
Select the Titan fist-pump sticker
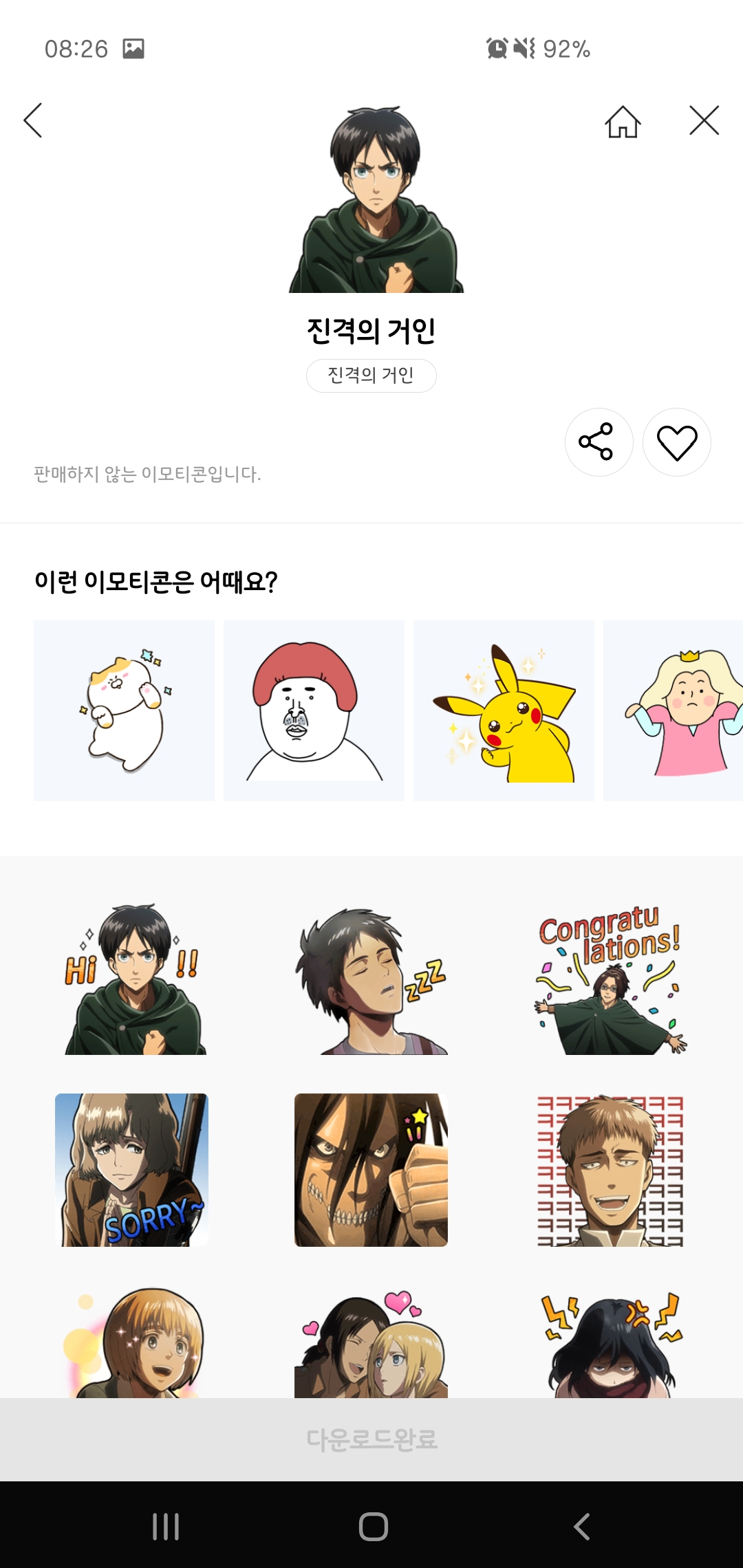pyautogui.click(x=371, y=1172)
